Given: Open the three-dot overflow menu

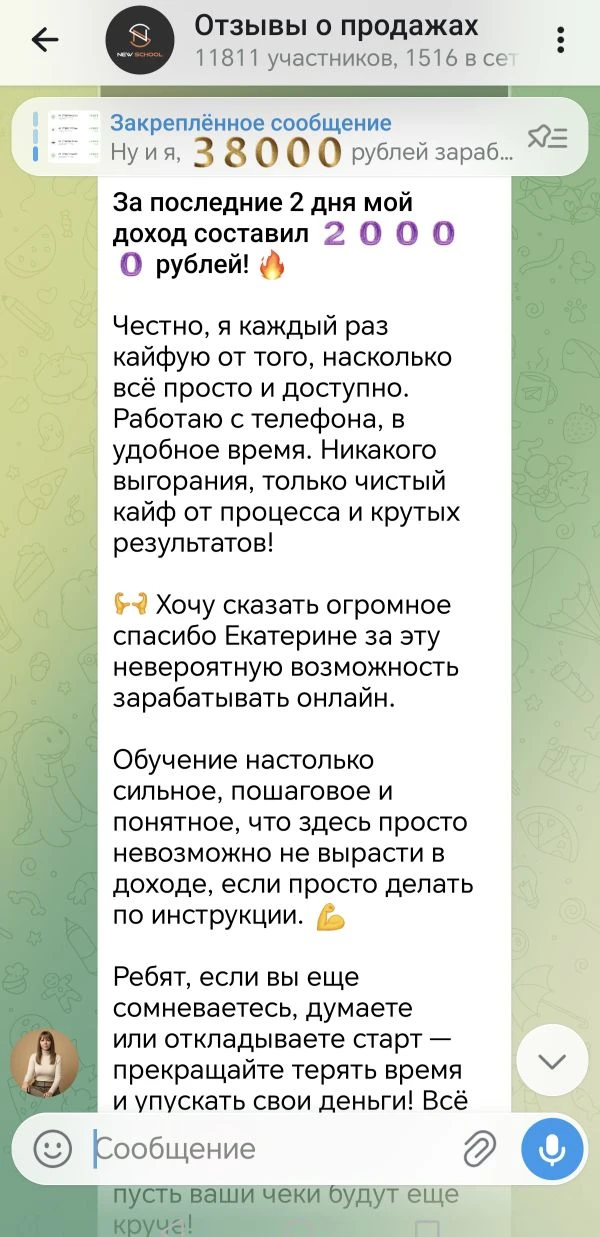Looking at the screenshot, I should [x=558, y=40].
